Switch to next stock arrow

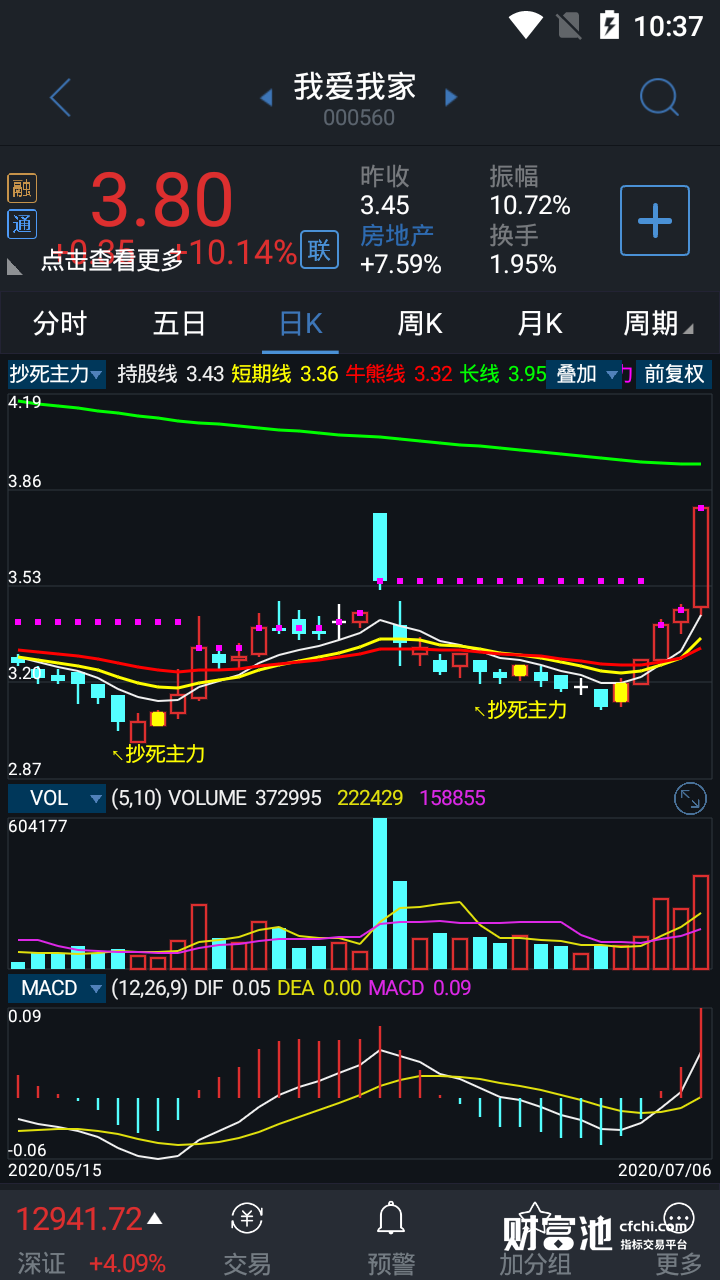pyautogui.click(x=451, y=98)
